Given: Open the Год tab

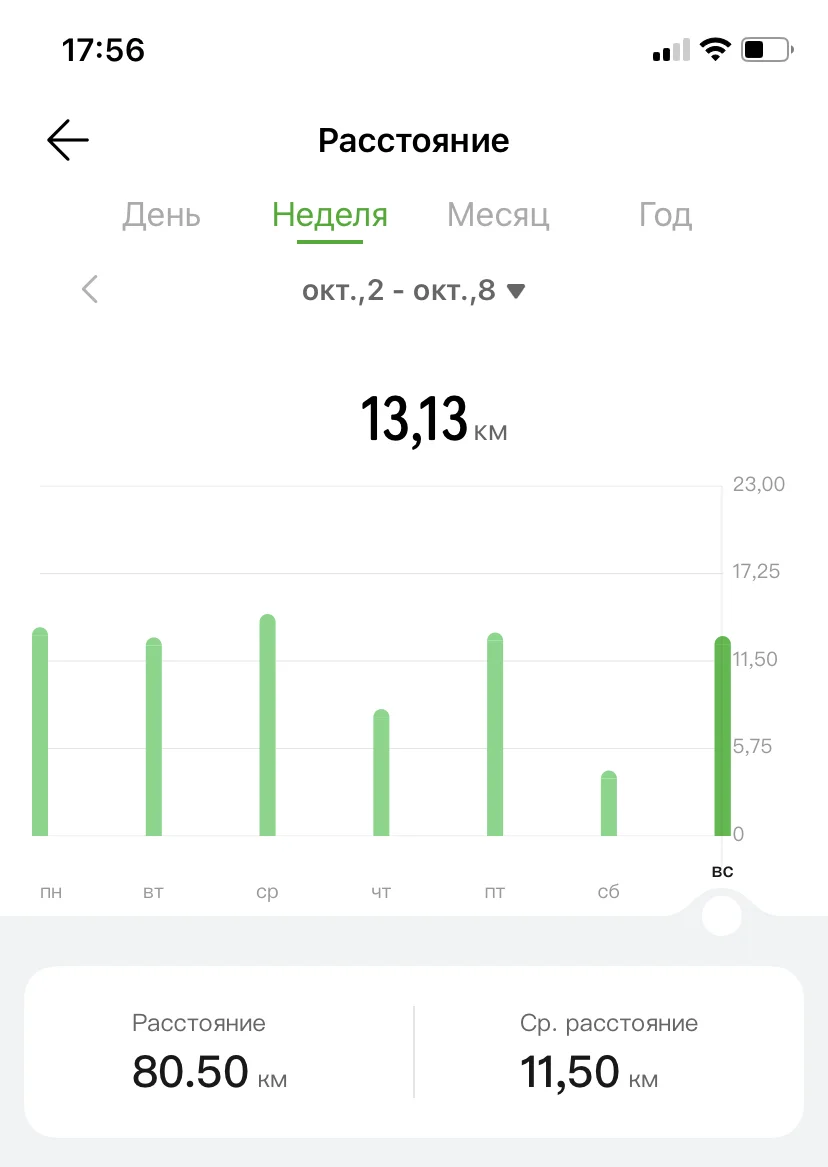Looking at the screenshot, I should [665, 215].
